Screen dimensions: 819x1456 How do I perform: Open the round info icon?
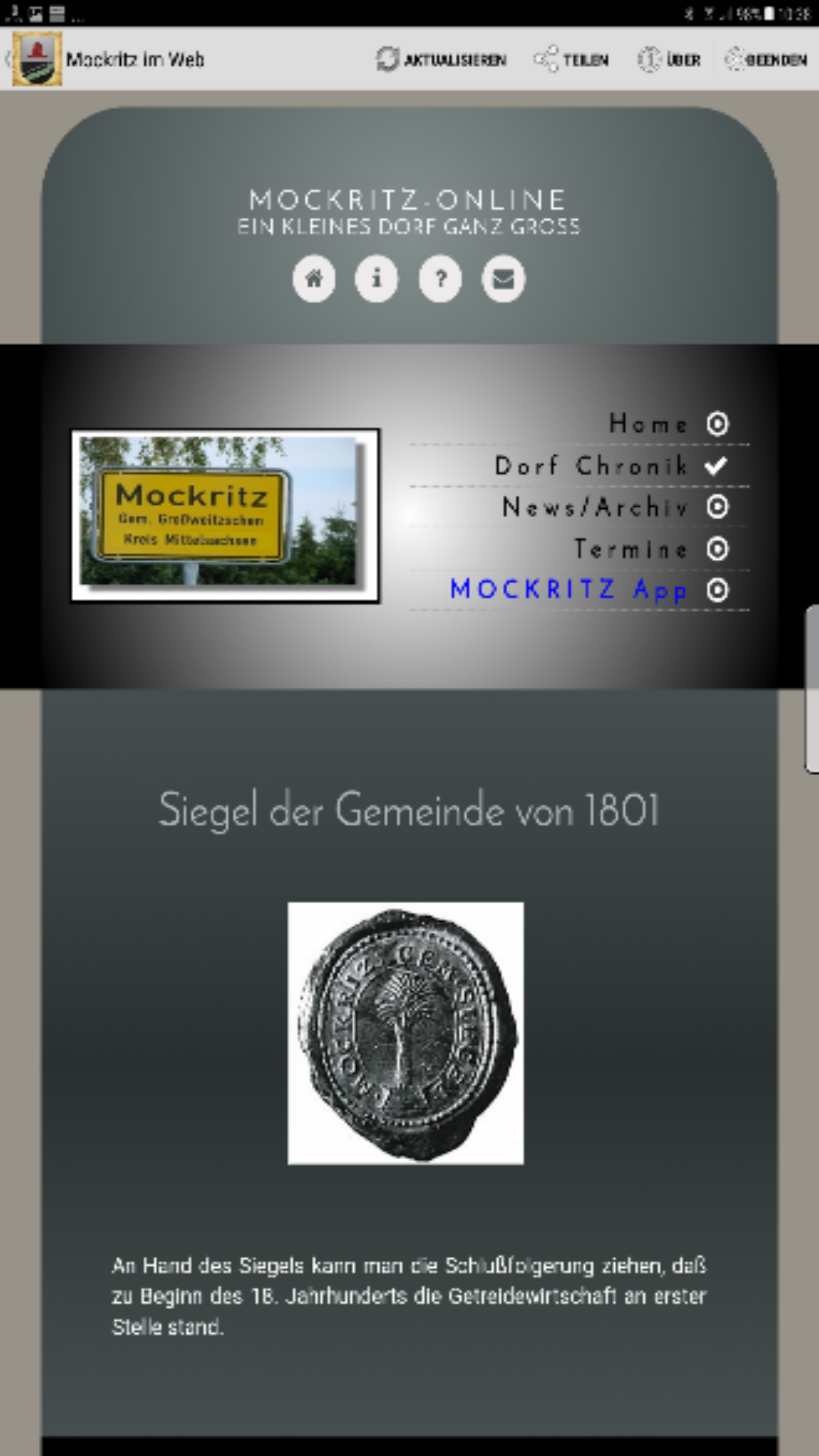376,278
